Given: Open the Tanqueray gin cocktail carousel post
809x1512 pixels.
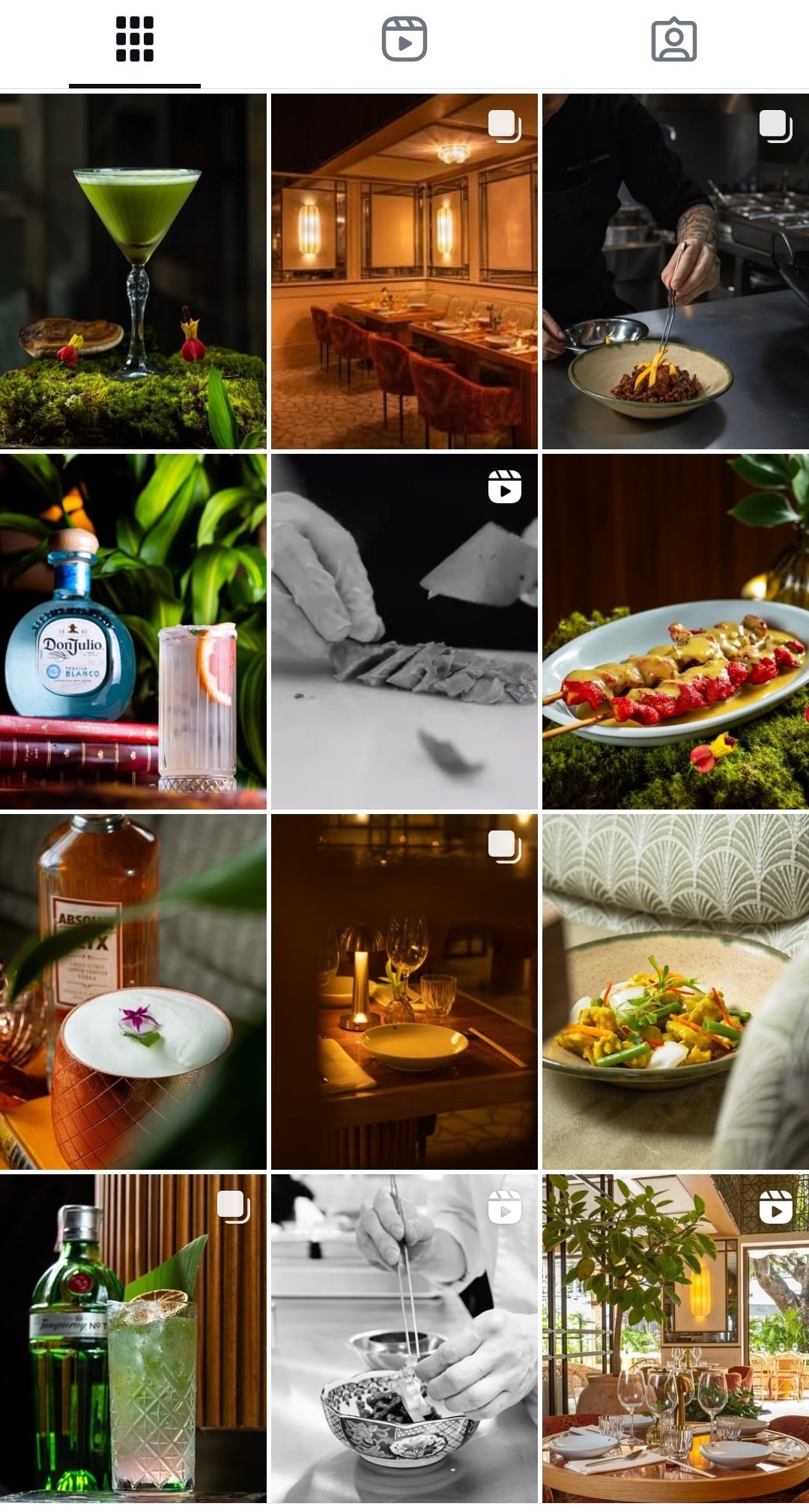Looking at the screenshot, I should click(x=133, y=1338).
